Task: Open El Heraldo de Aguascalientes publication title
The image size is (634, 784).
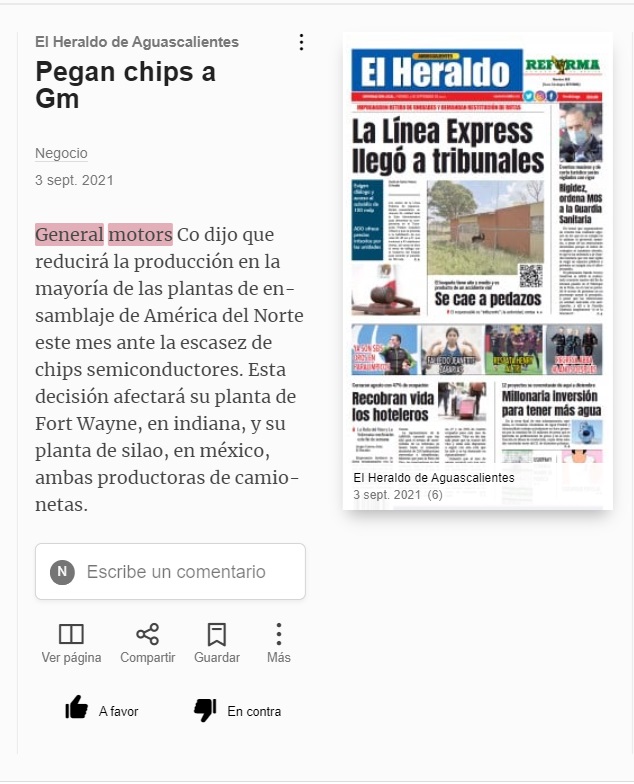Action: (136, 42)
